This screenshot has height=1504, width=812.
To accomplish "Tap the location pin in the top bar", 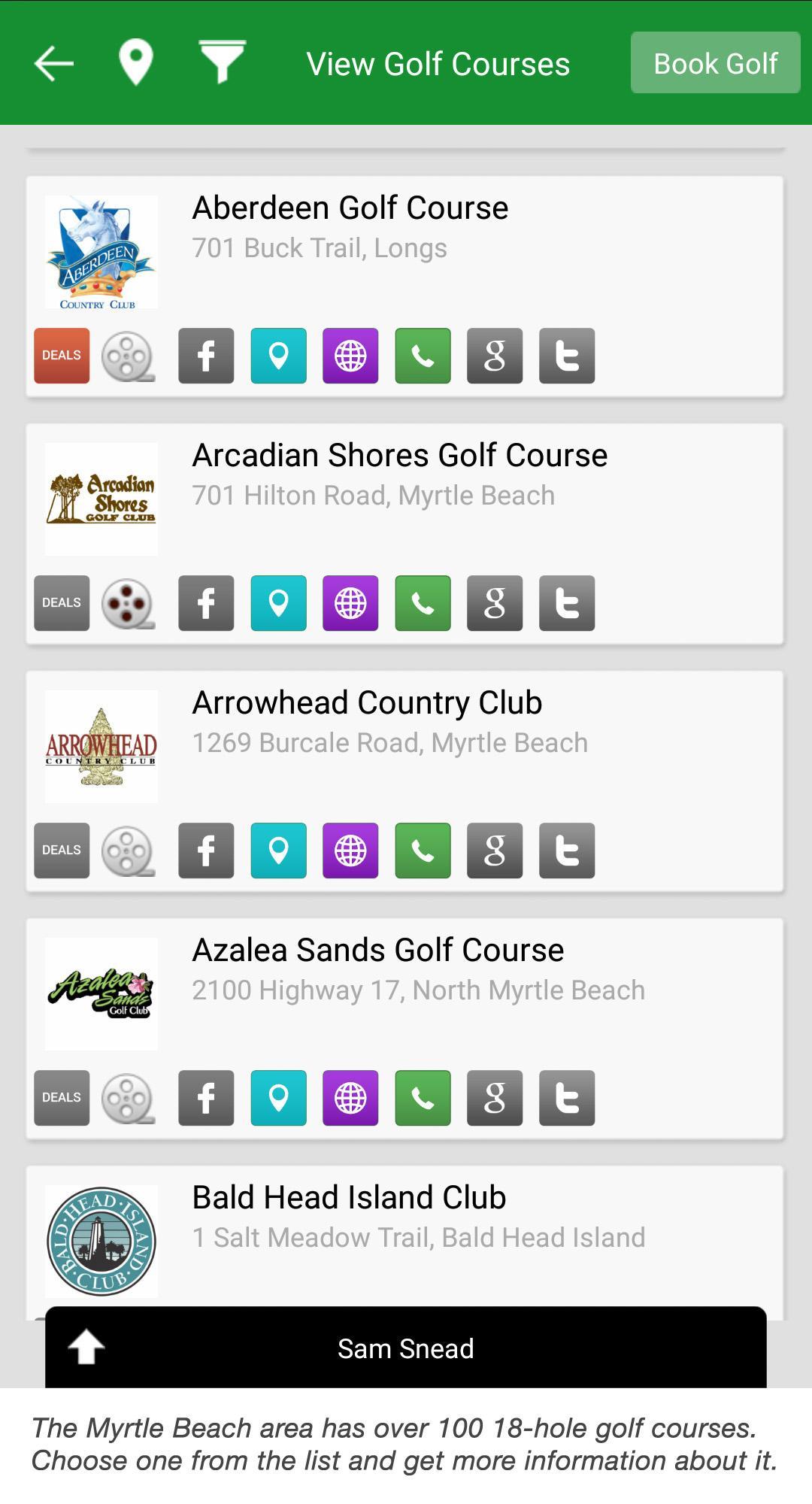I will pyautogui.click(x=135, y=62).
